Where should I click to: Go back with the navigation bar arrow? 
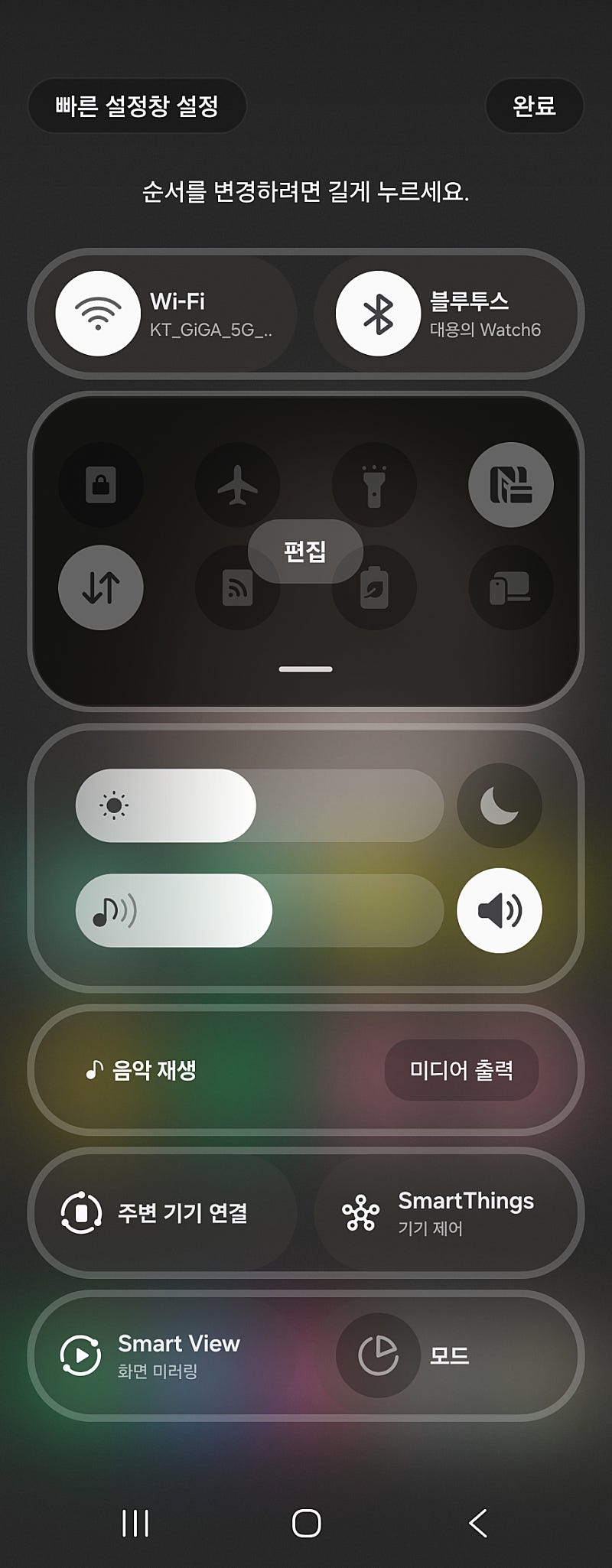click(x=478, y=1523)
